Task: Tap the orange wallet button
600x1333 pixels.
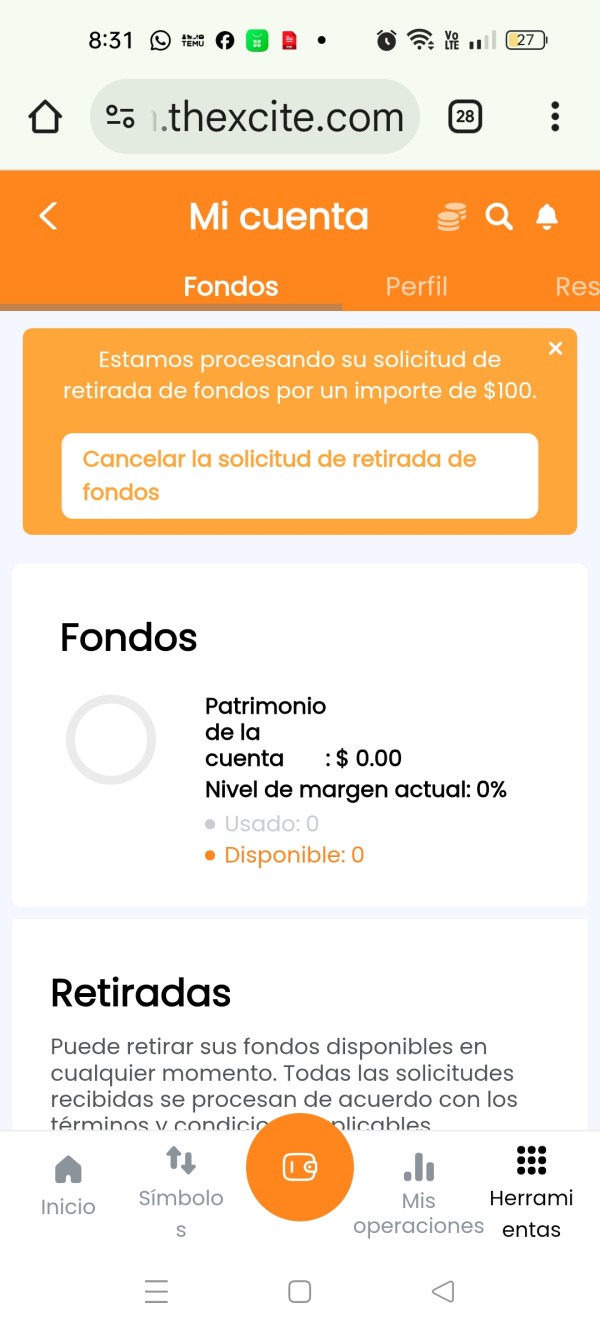Action: pos(300,1167)
